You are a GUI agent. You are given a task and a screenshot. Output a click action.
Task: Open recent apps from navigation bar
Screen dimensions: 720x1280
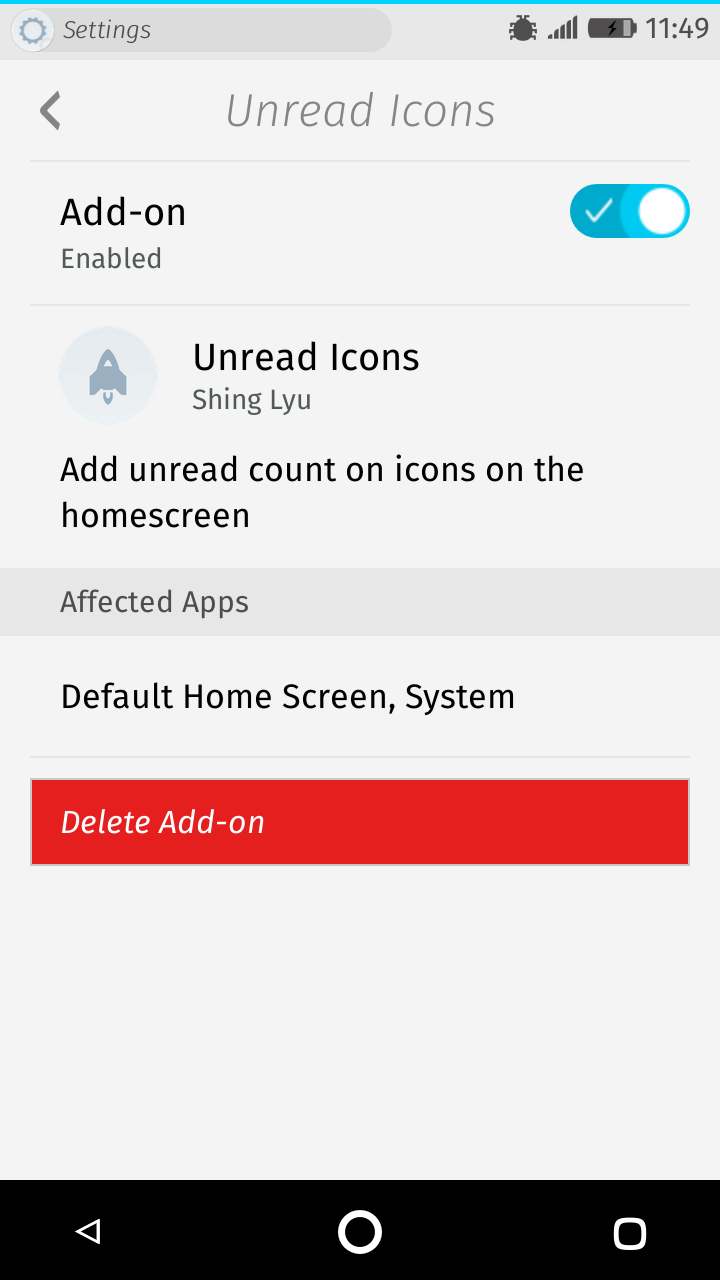[x=630, y=1233]
